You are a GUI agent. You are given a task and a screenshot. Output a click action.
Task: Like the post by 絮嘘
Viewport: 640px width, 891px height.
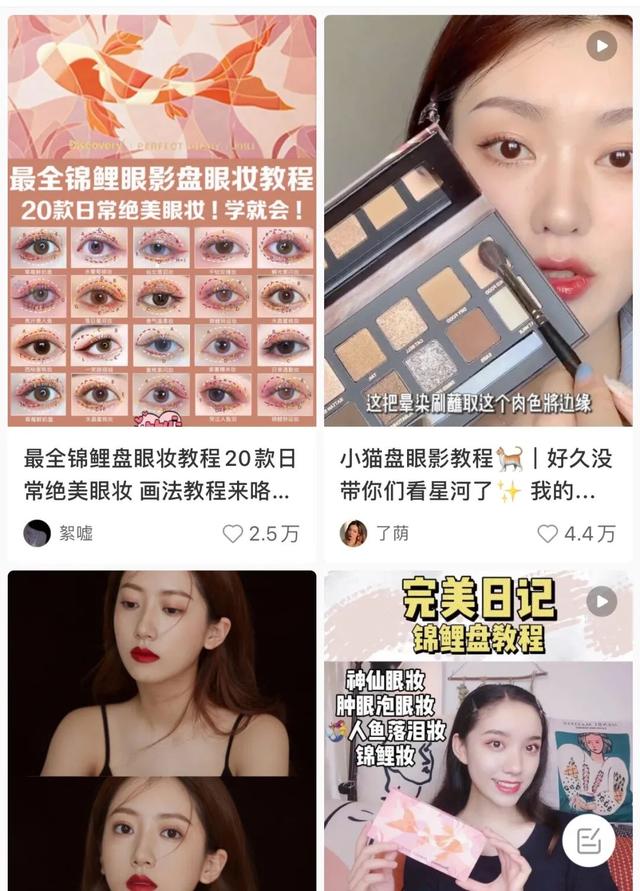tap(233, 533)
